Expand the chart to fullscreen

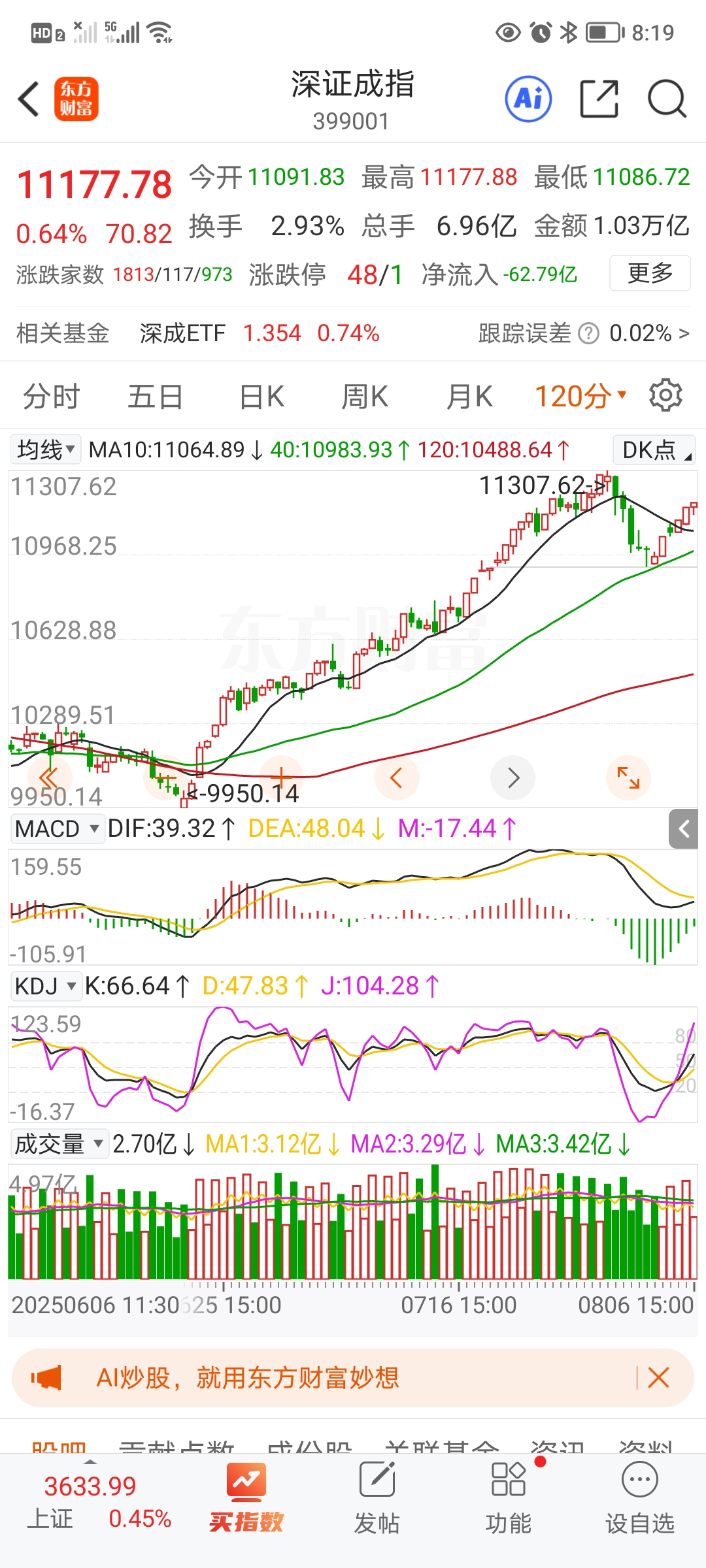tap(628, 777)
